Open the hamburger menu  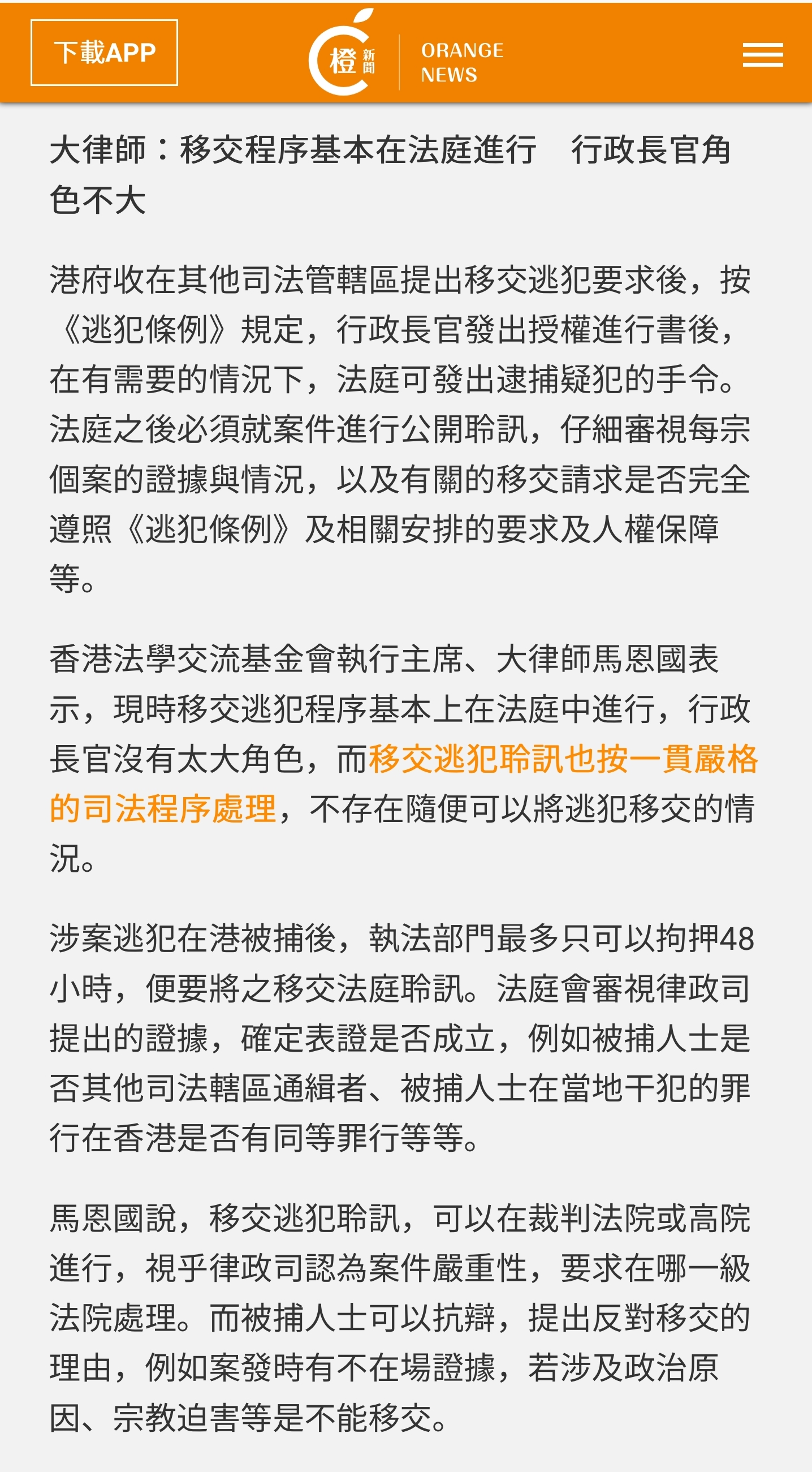(762, 55)
